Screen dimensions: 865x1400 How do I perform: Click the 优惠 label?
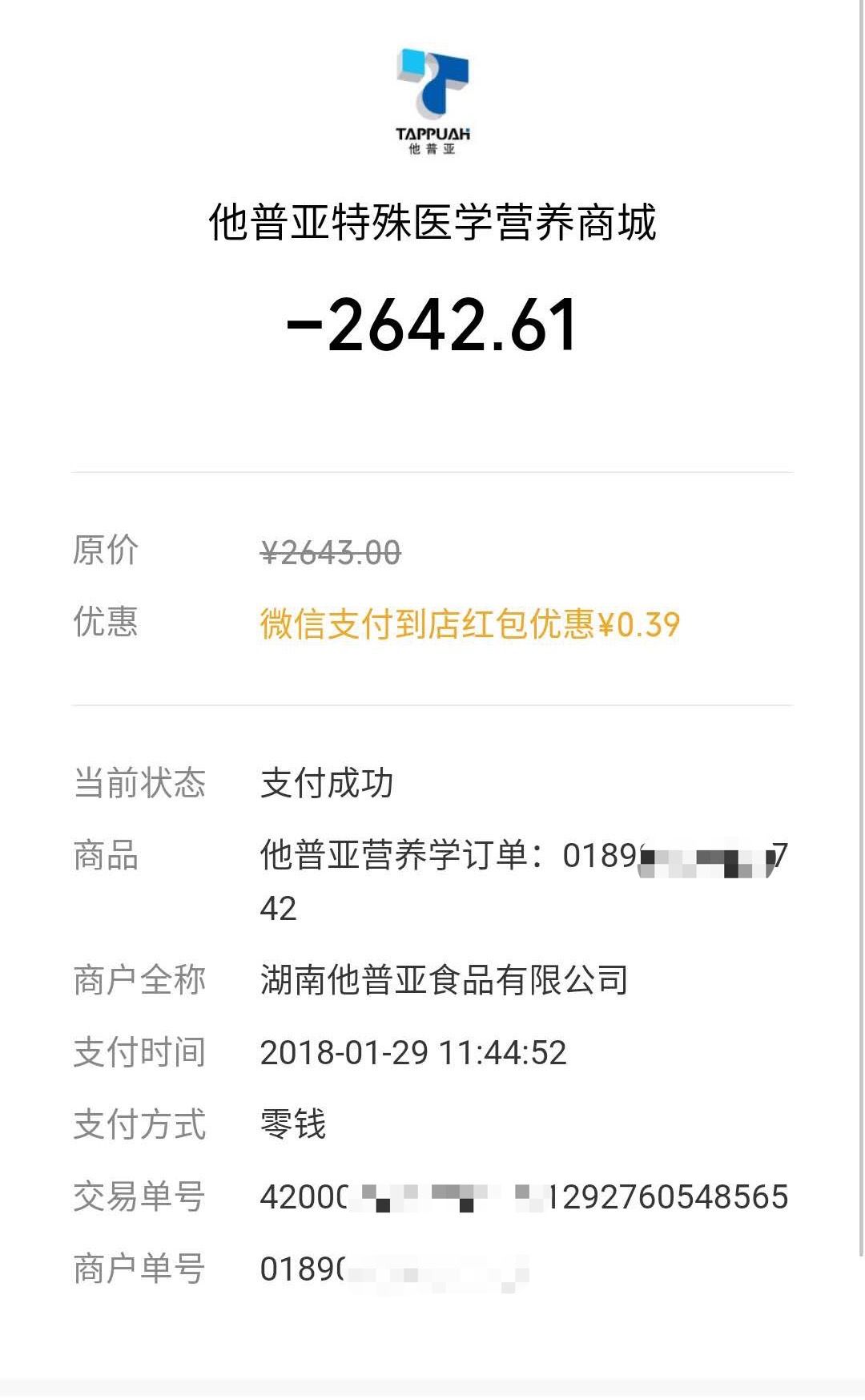click(x=107, y=625)
